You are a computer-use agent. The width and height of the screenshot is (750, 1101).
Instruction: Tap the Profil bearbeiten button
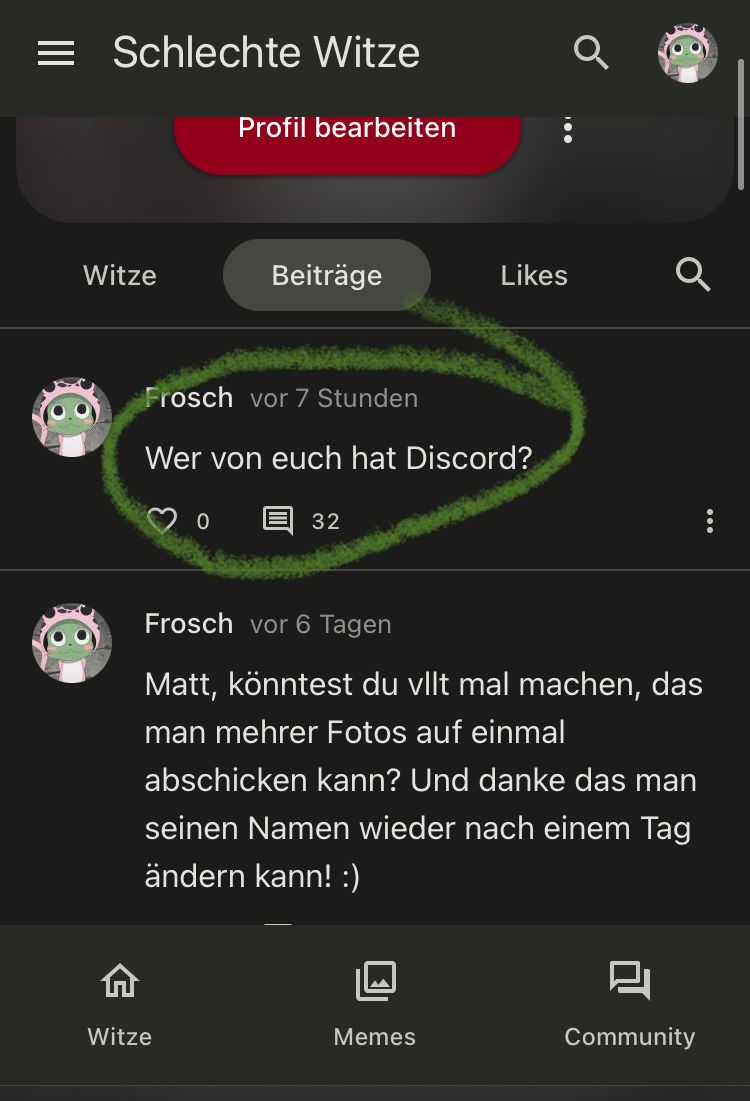click(347, 135)
